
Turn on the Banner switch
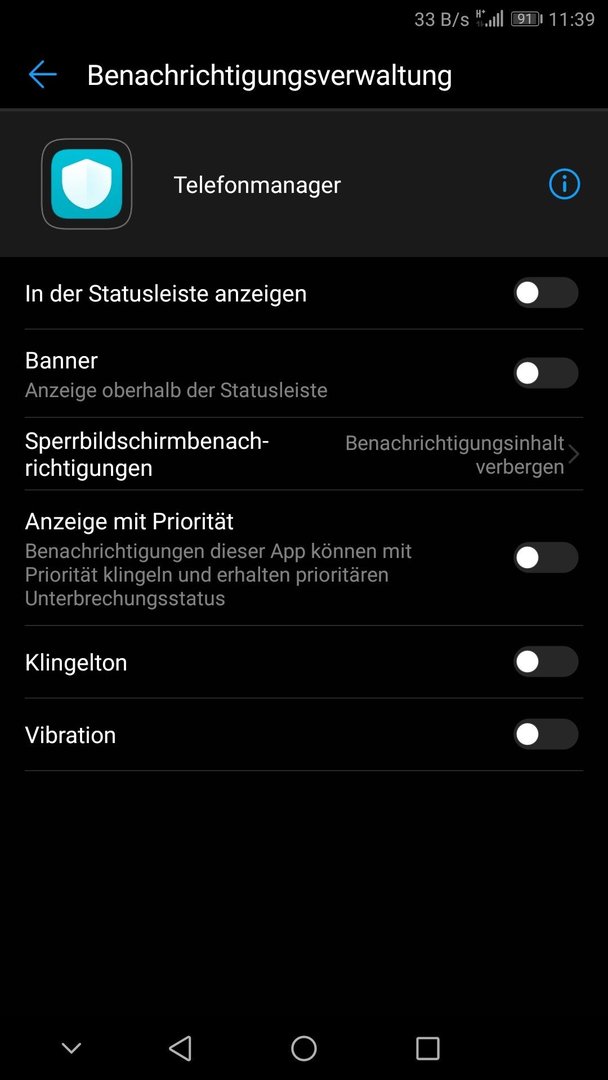(x=545, y=373)
